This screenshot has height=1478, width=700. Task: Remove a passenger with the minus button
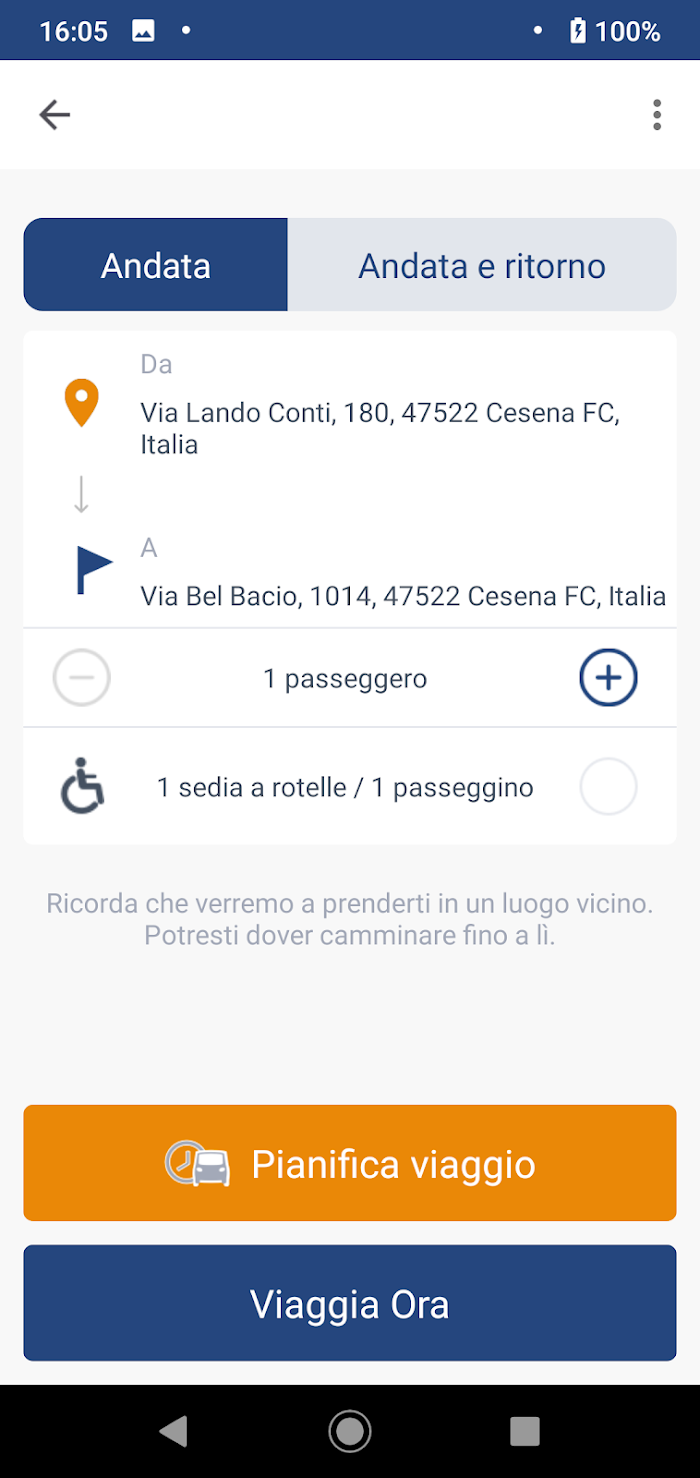(x=82, y=678)
